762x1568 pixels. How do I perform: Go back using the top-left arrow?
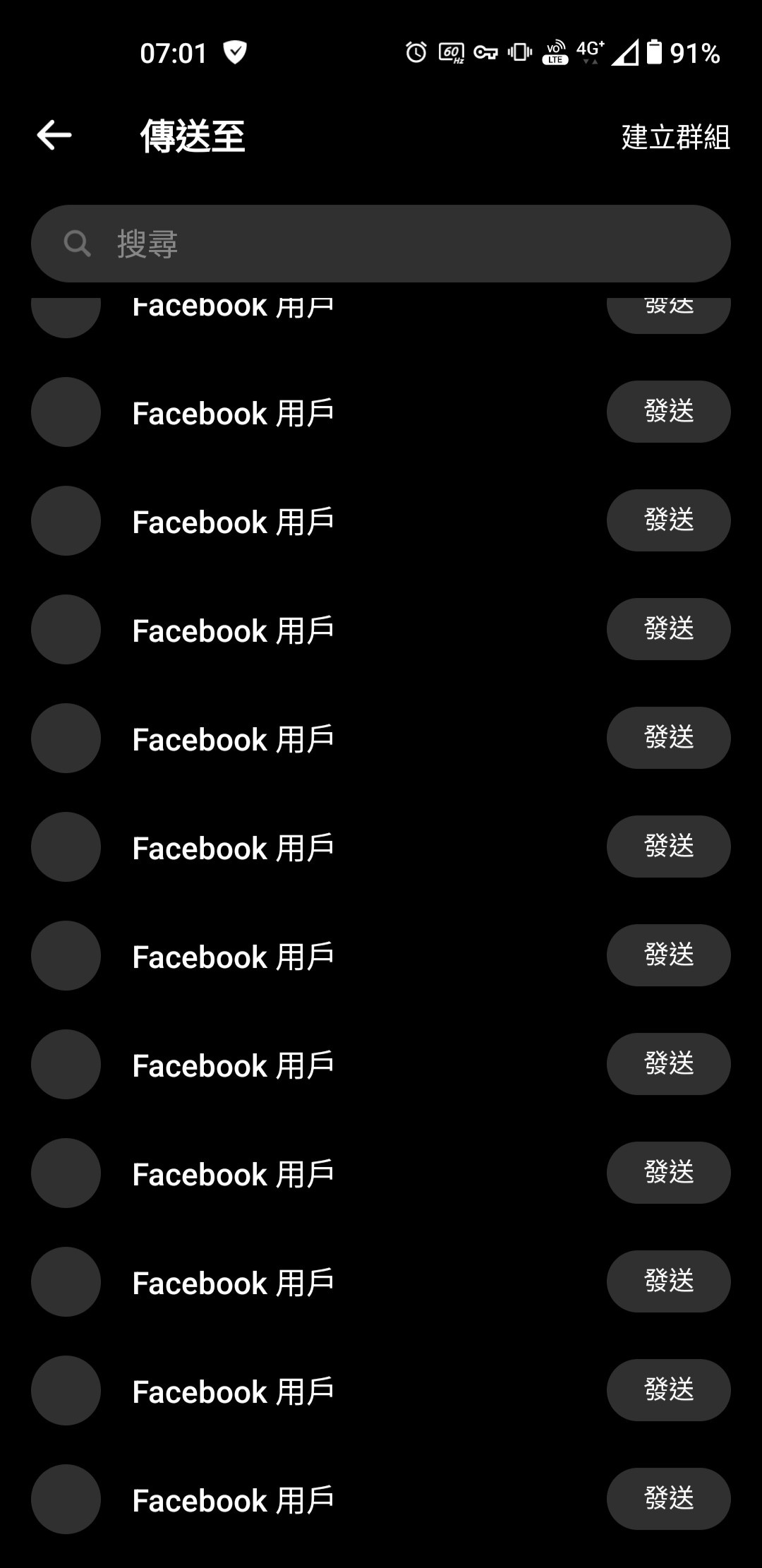pos(54,135)
